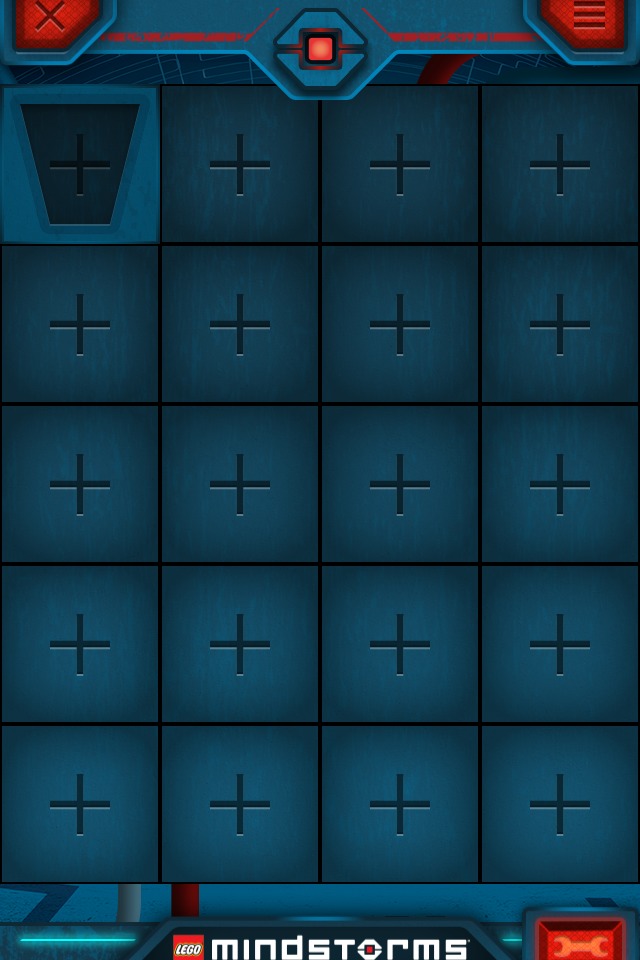Close the editor with the red X
The image size is (640, 960).
(x=50, y=18)
